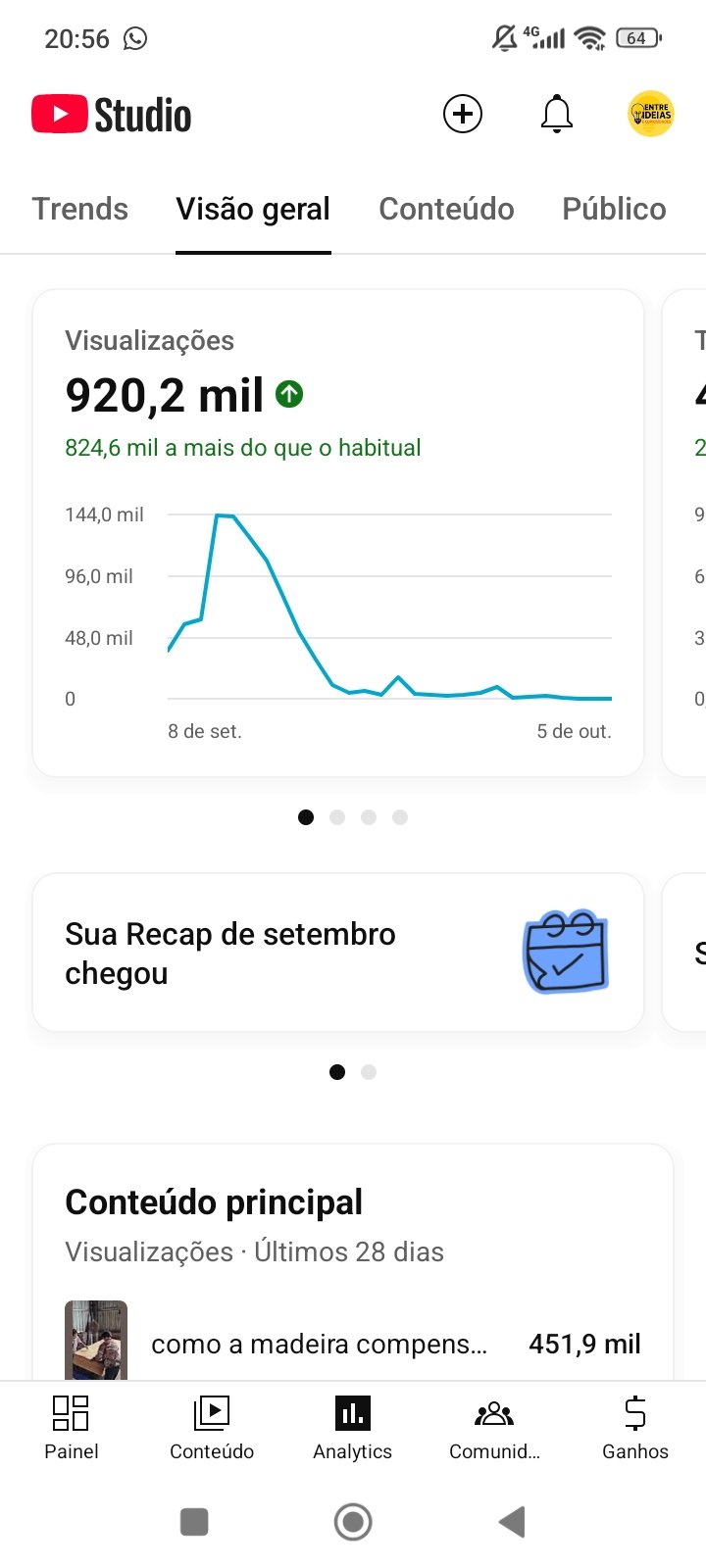Go to the phone home screen
Screen dimensions: 706x1568
click(353, 1522)
